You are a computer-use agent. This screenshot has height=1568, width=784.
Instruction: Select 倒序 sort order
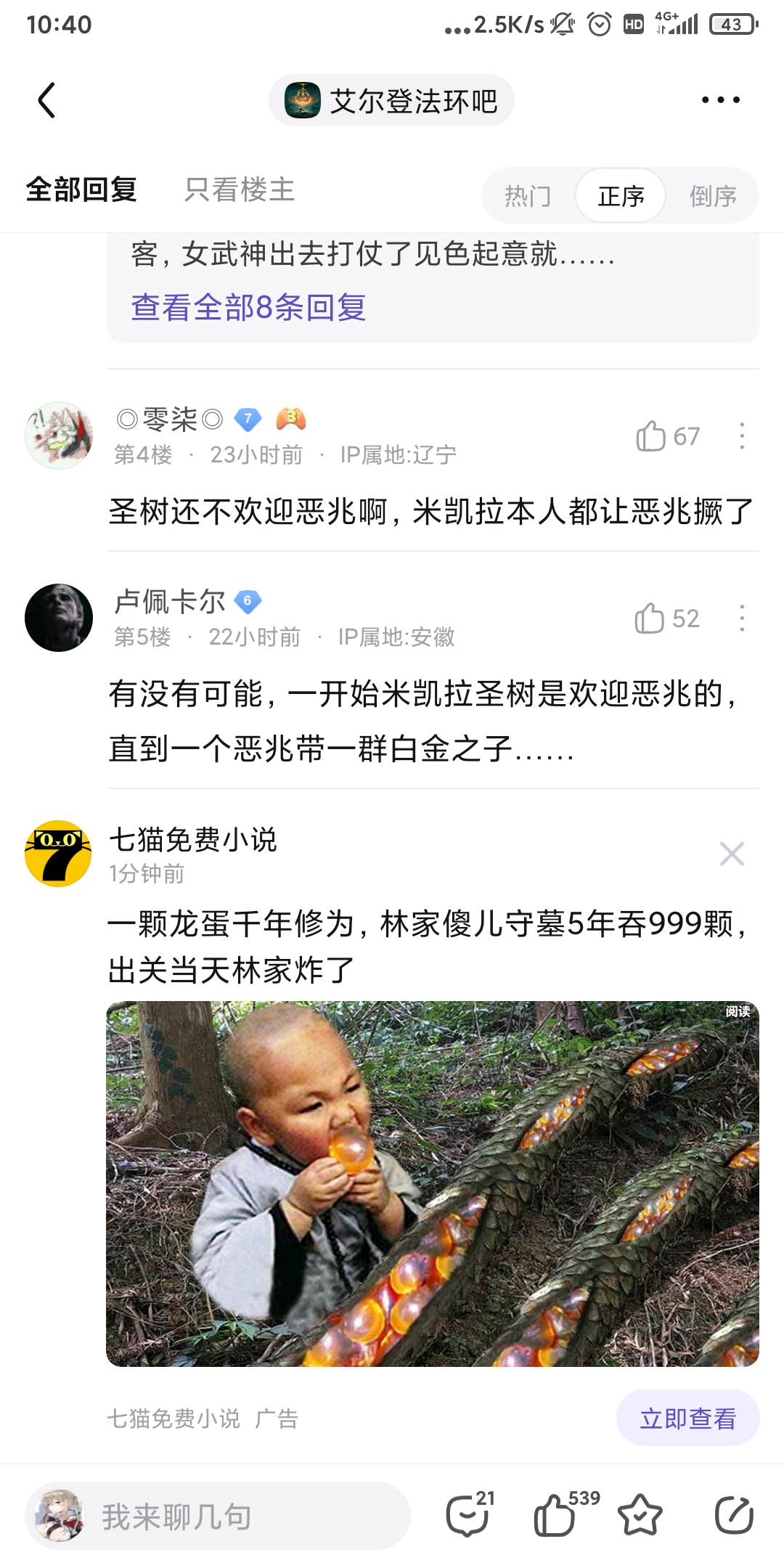(713, 196)
